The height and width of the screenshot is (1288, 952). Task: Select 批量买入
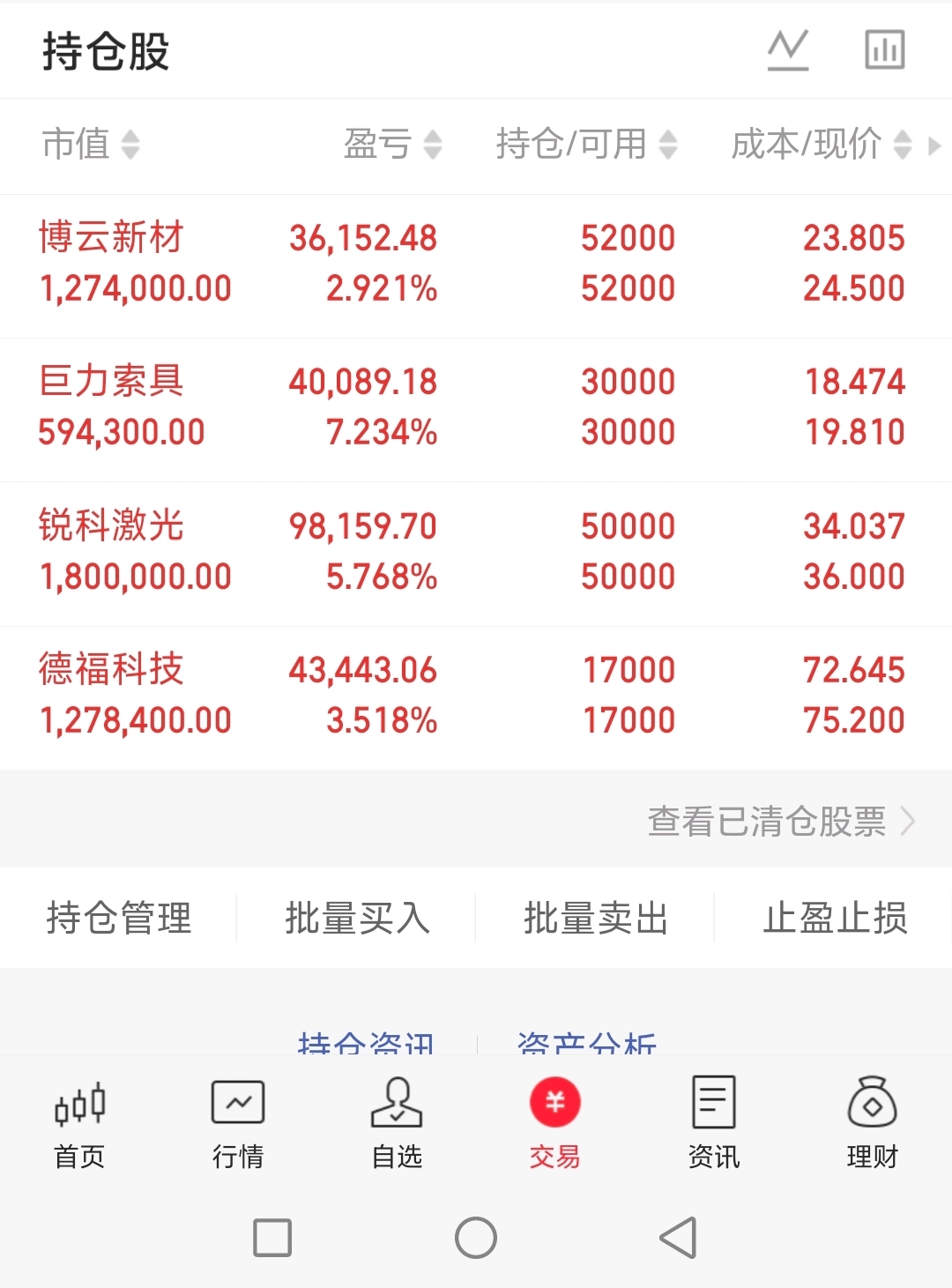click(x=357, y=918)
